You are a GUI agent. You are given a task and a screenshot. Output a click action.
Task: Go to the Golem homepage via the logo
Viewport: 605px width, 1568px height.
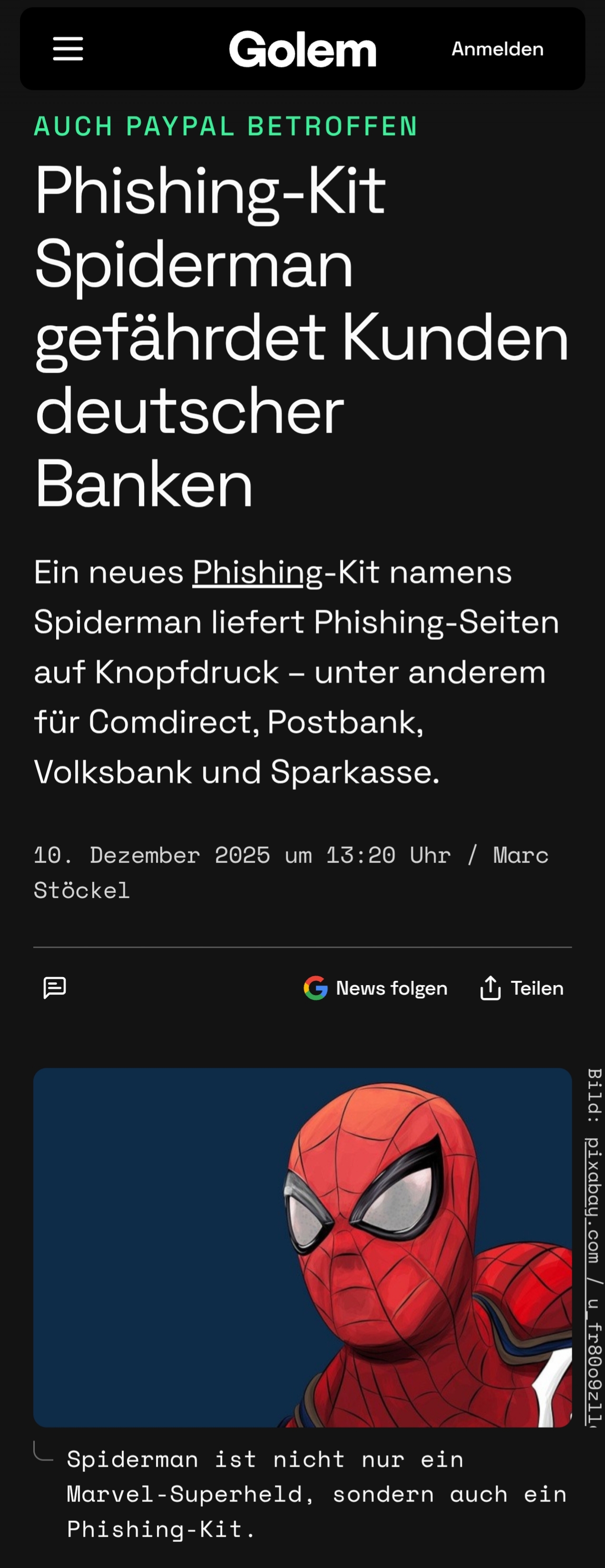coord(302,49)
